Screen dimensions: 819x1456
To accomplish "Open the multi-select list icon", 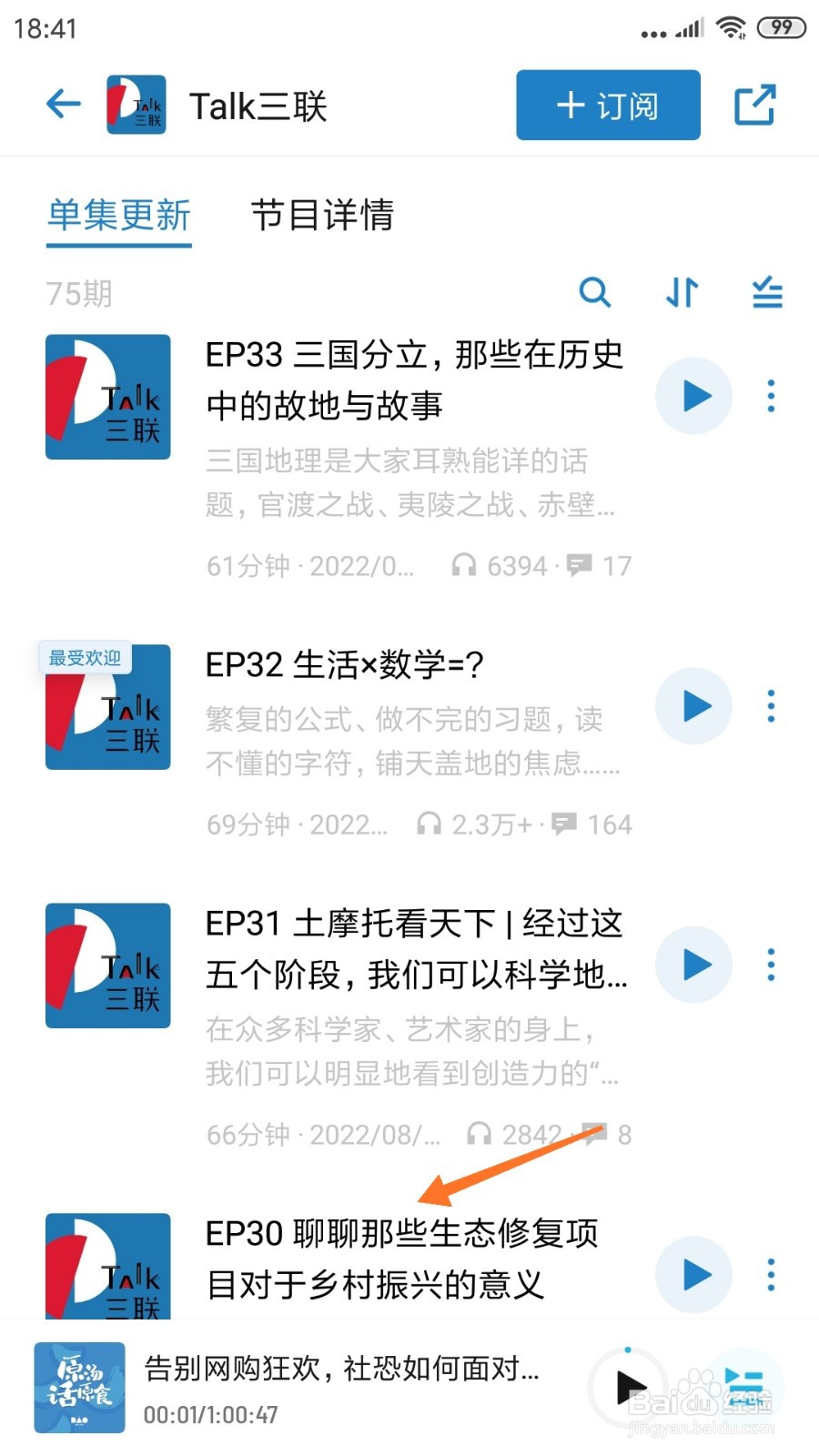I will (767, 293).
